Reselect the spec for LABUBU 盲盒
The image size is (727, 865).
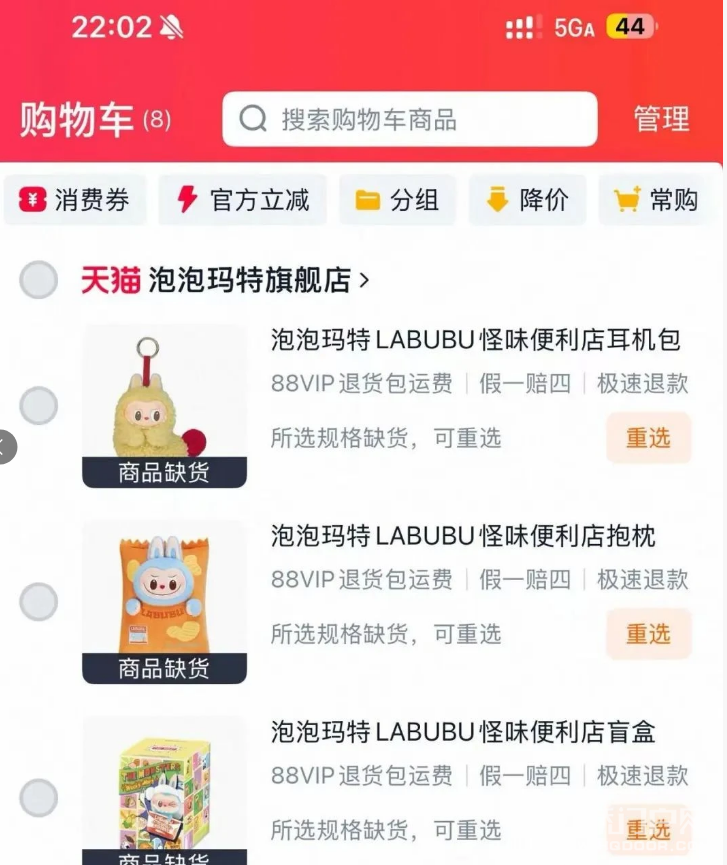[x=648, y=829]
